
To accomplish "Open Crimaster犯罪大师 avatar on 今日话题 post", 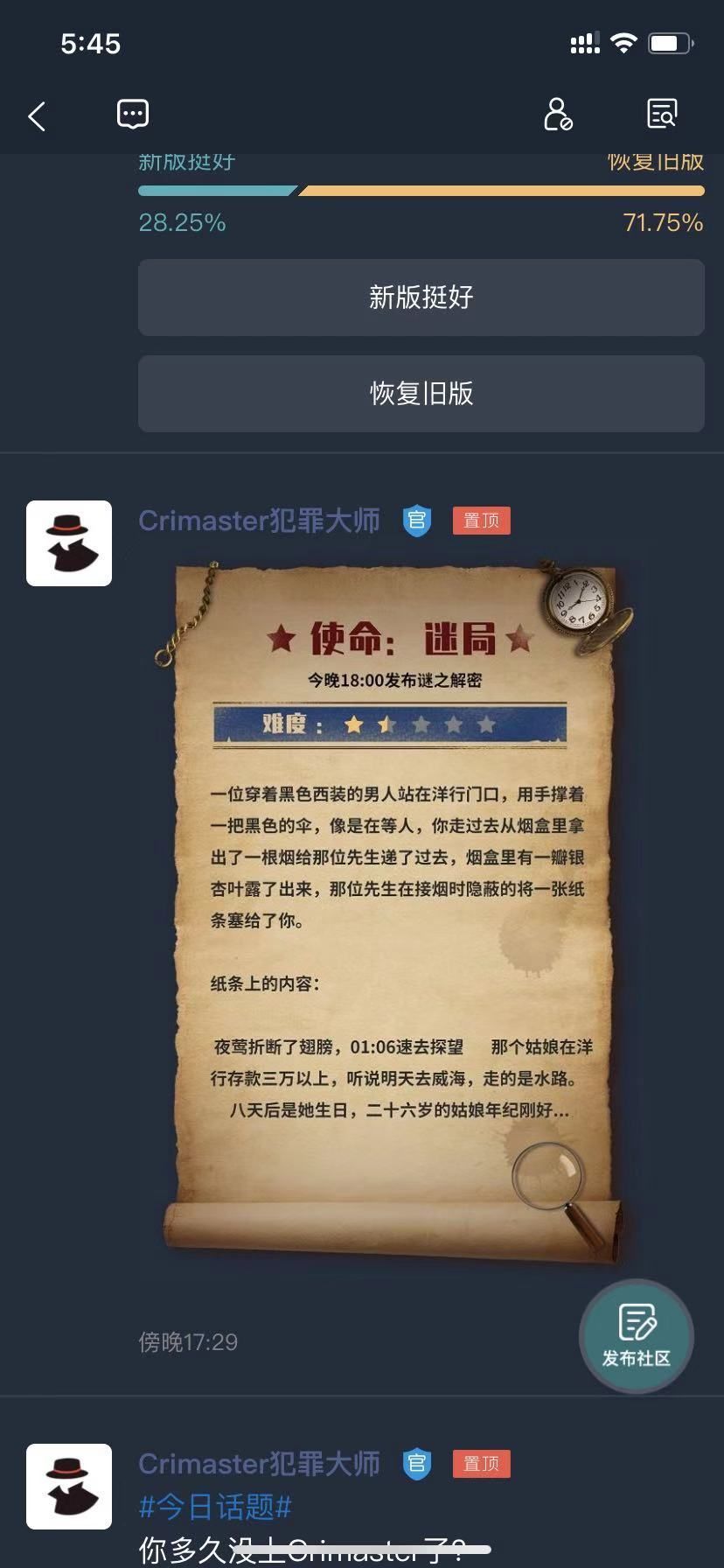I will click(69, 1487).
